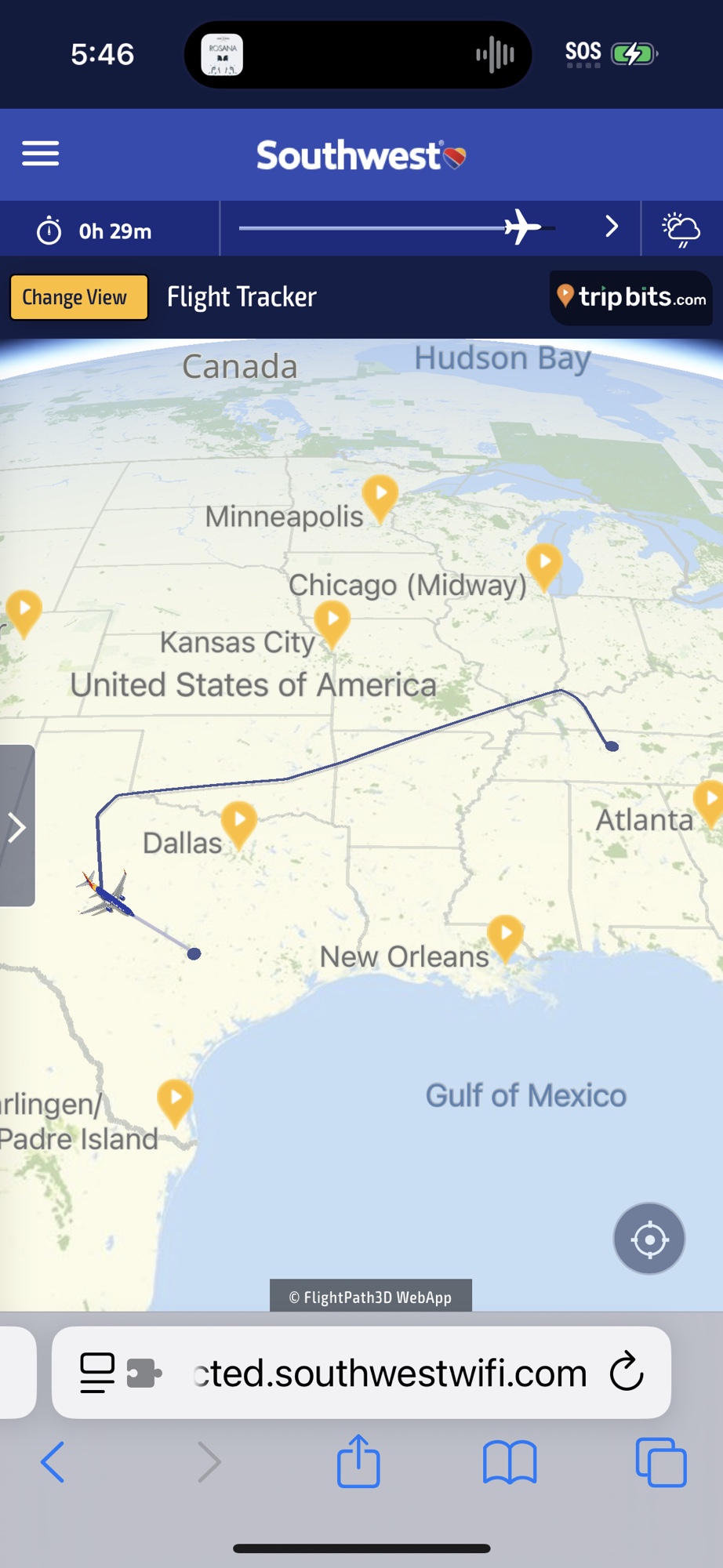Open Safari bookmarks
The width and height of the screenshot is (723, 1568).
[x=510, y=1462]
